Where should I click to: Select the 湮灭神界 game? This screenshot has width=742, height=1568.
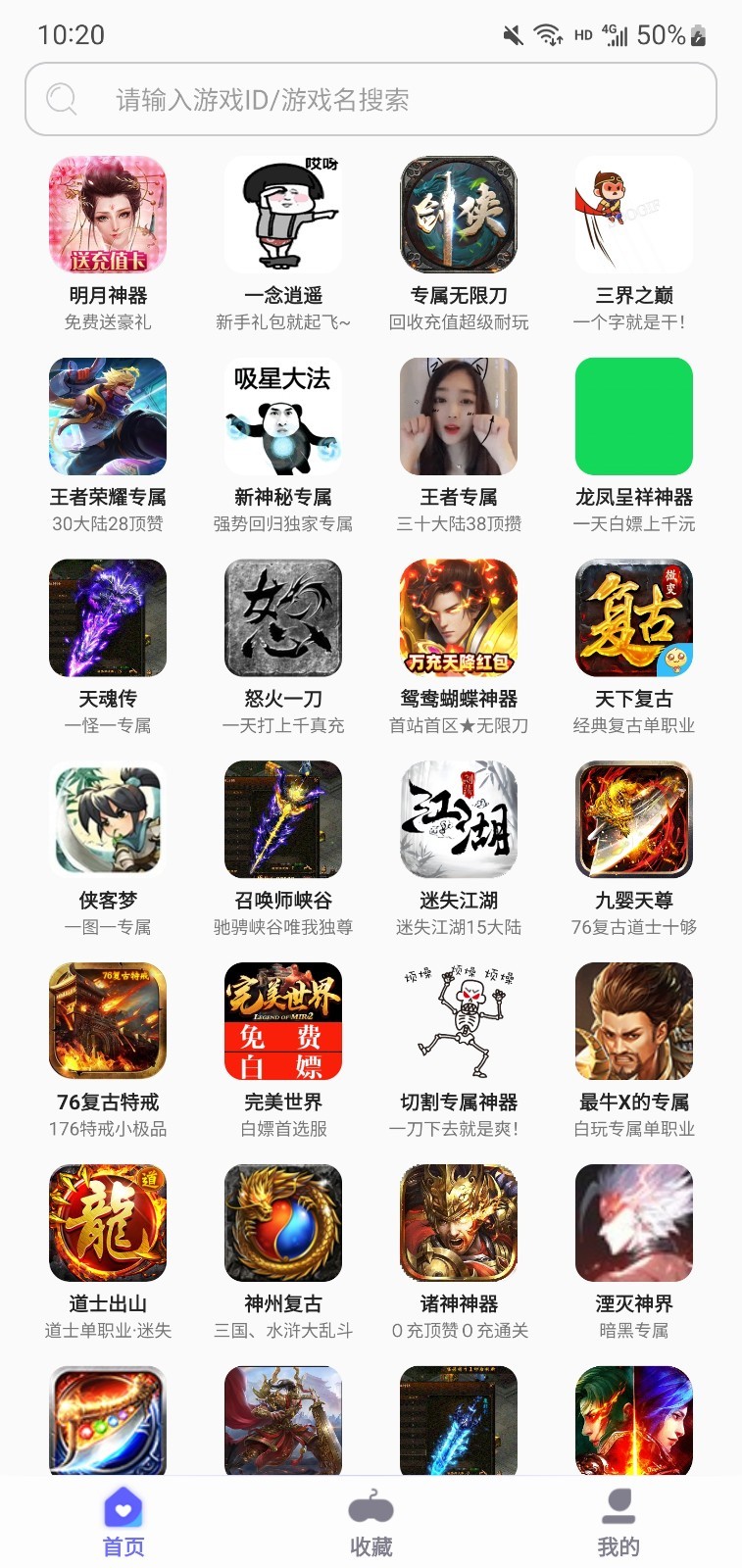pyautogui.click(x=634, y=1223)
